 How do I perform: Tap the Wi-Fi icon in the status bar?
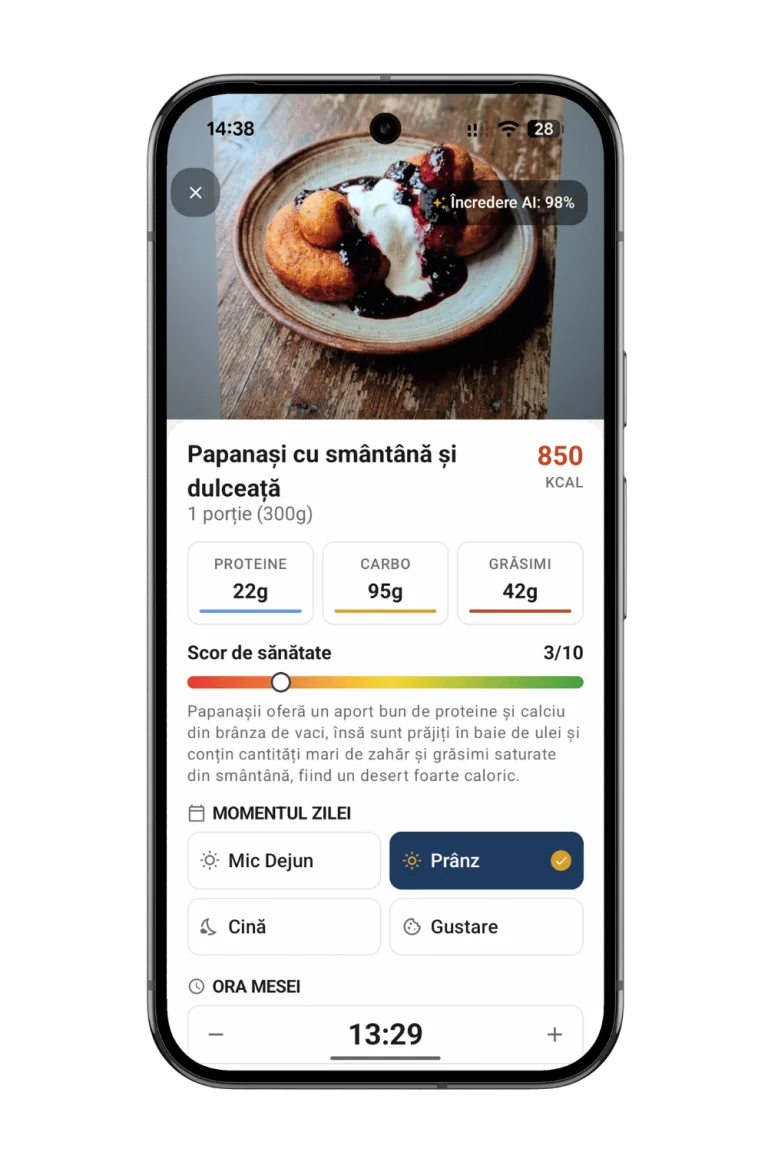pyautogui.click(x=510, y=129)
